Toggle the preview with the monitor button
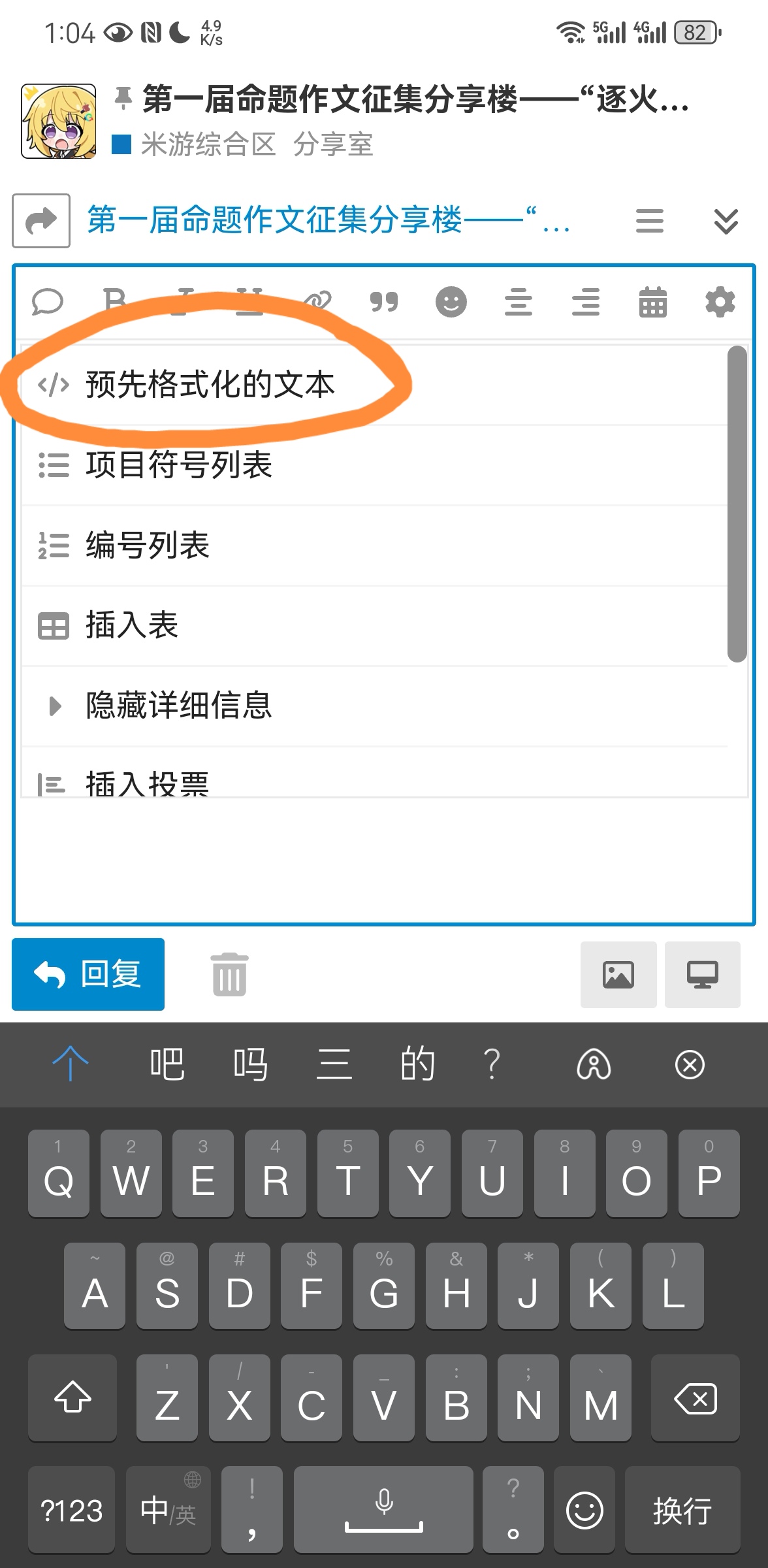768x1568 pixels. (x=702, y=974)
